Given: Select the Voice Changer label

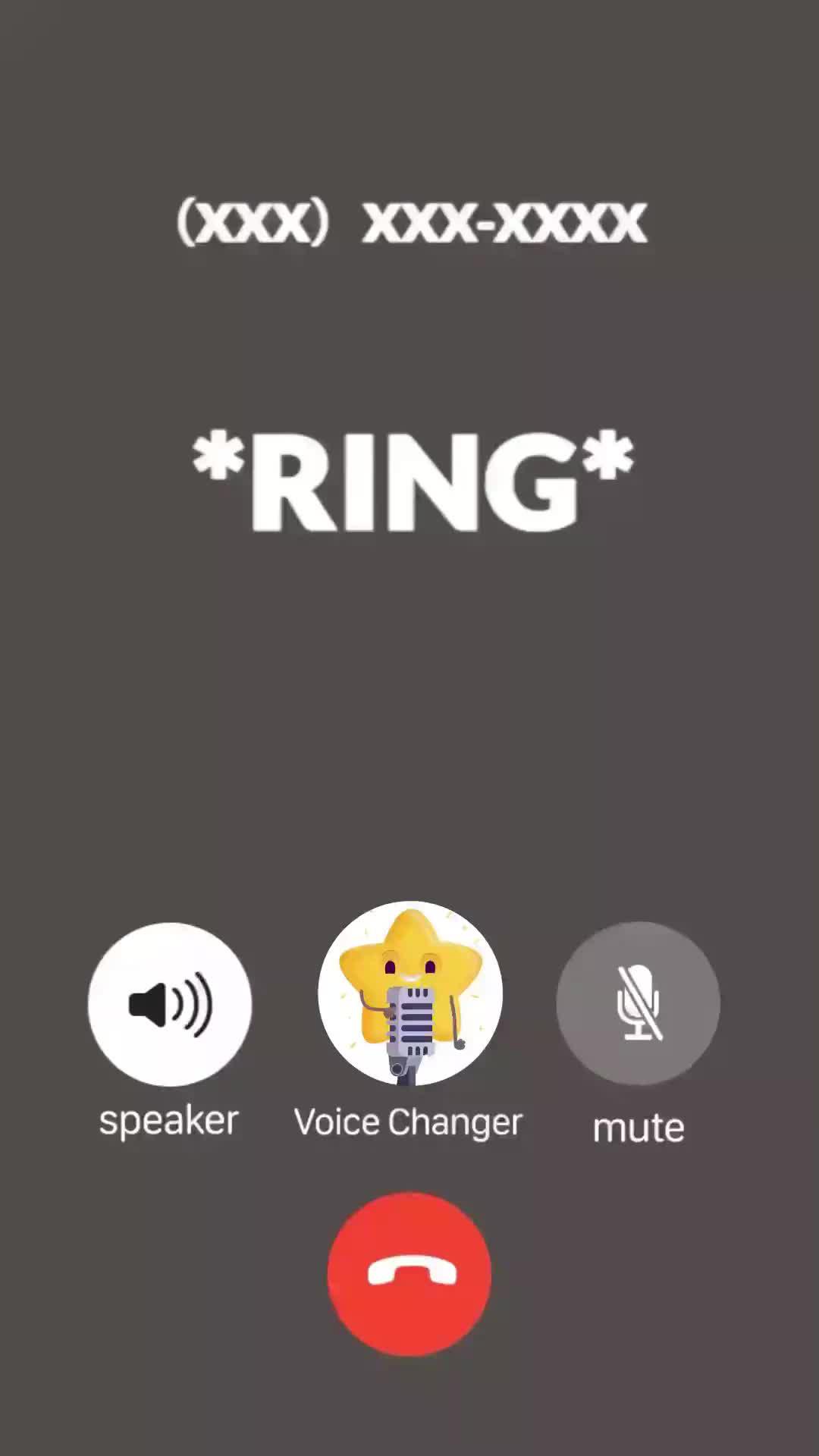Looking at the screenshot, I should [x=409, y=1122].
